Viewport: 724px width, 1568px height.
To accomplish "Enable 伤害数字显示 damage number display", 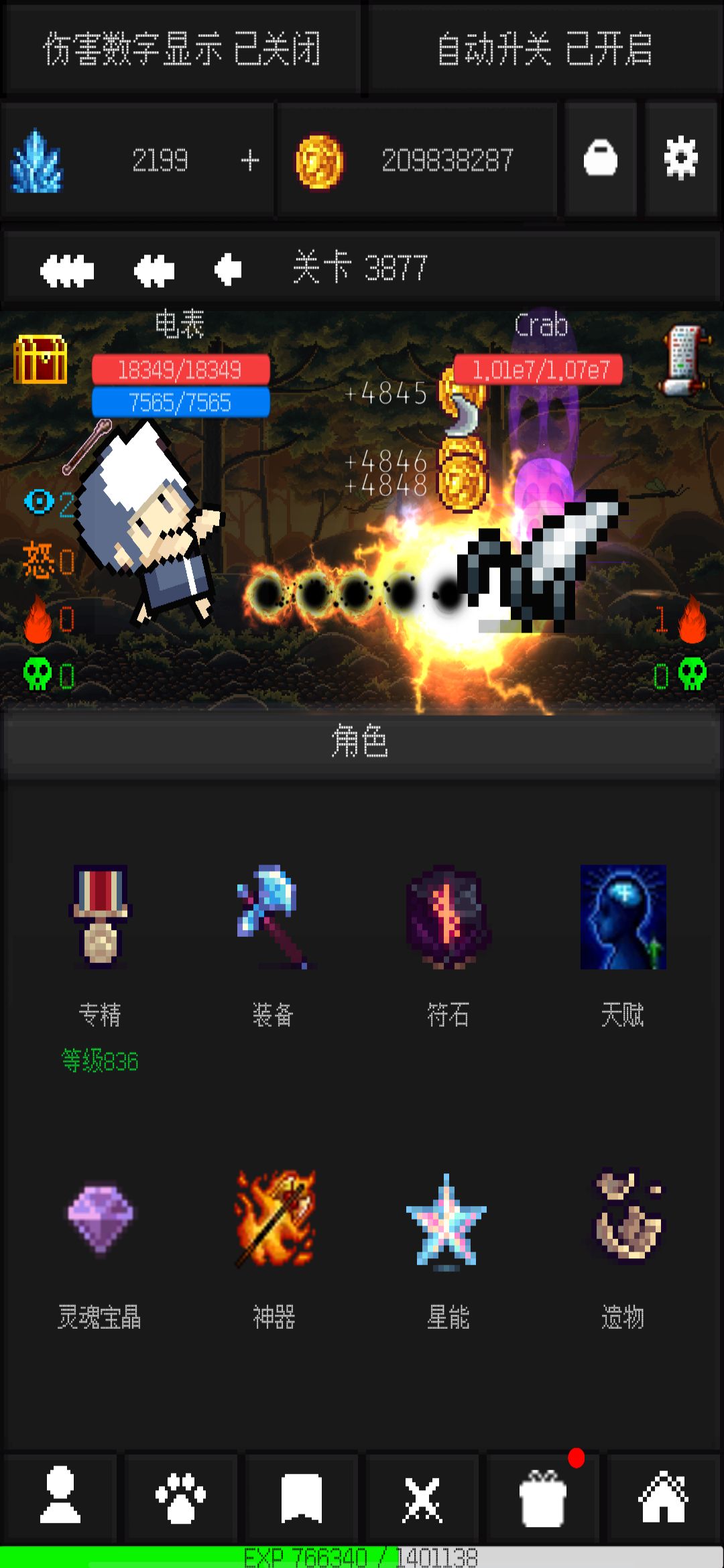I will (x=182, y=48).
